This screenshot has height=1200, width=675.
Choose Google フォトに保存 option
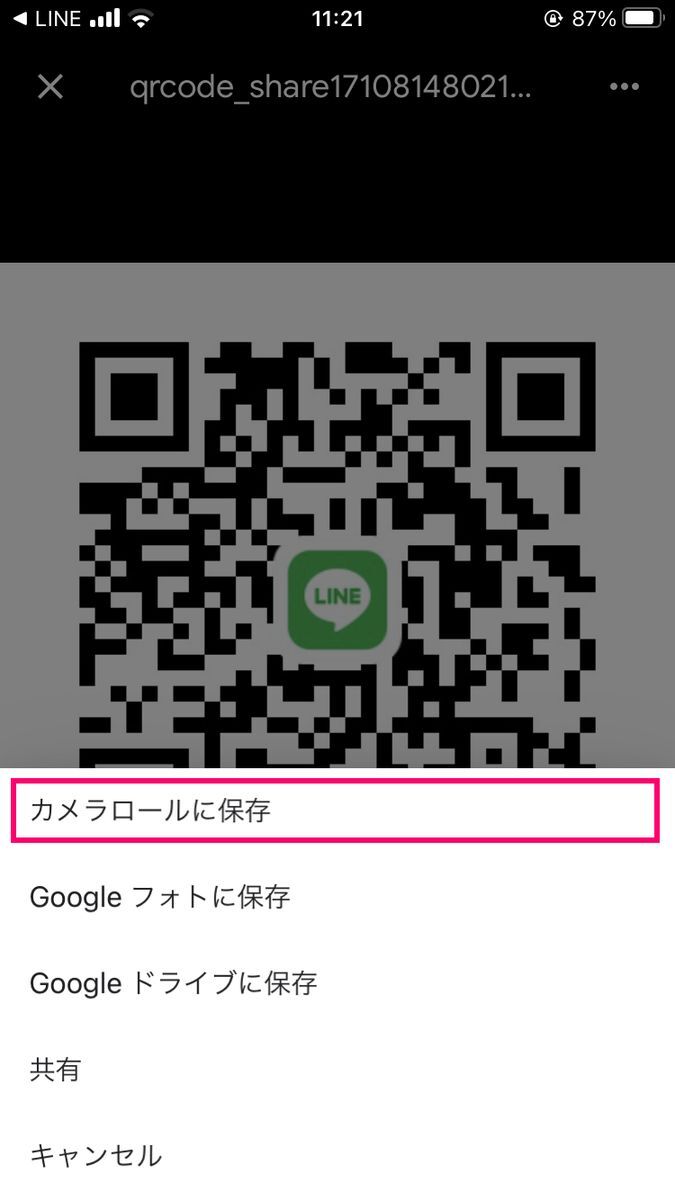click(337, 897)
